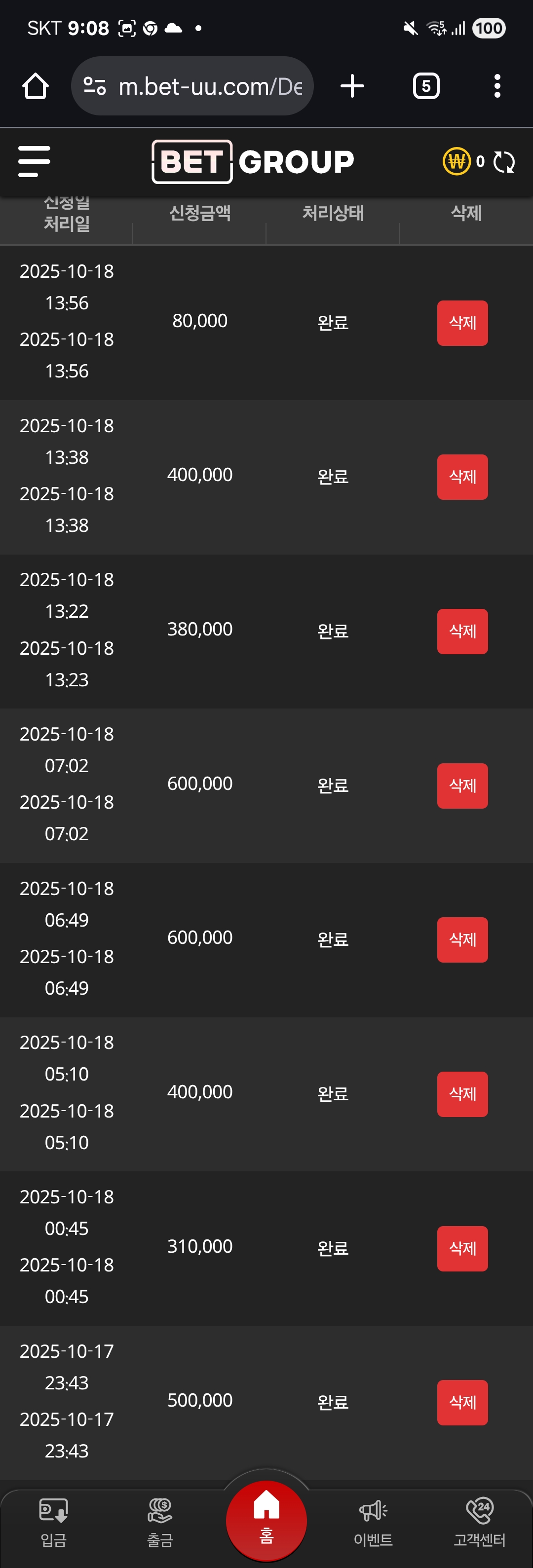Open the 이벤트 events tab
The image size is (533, 1568).
click(x=374, y=1522)
